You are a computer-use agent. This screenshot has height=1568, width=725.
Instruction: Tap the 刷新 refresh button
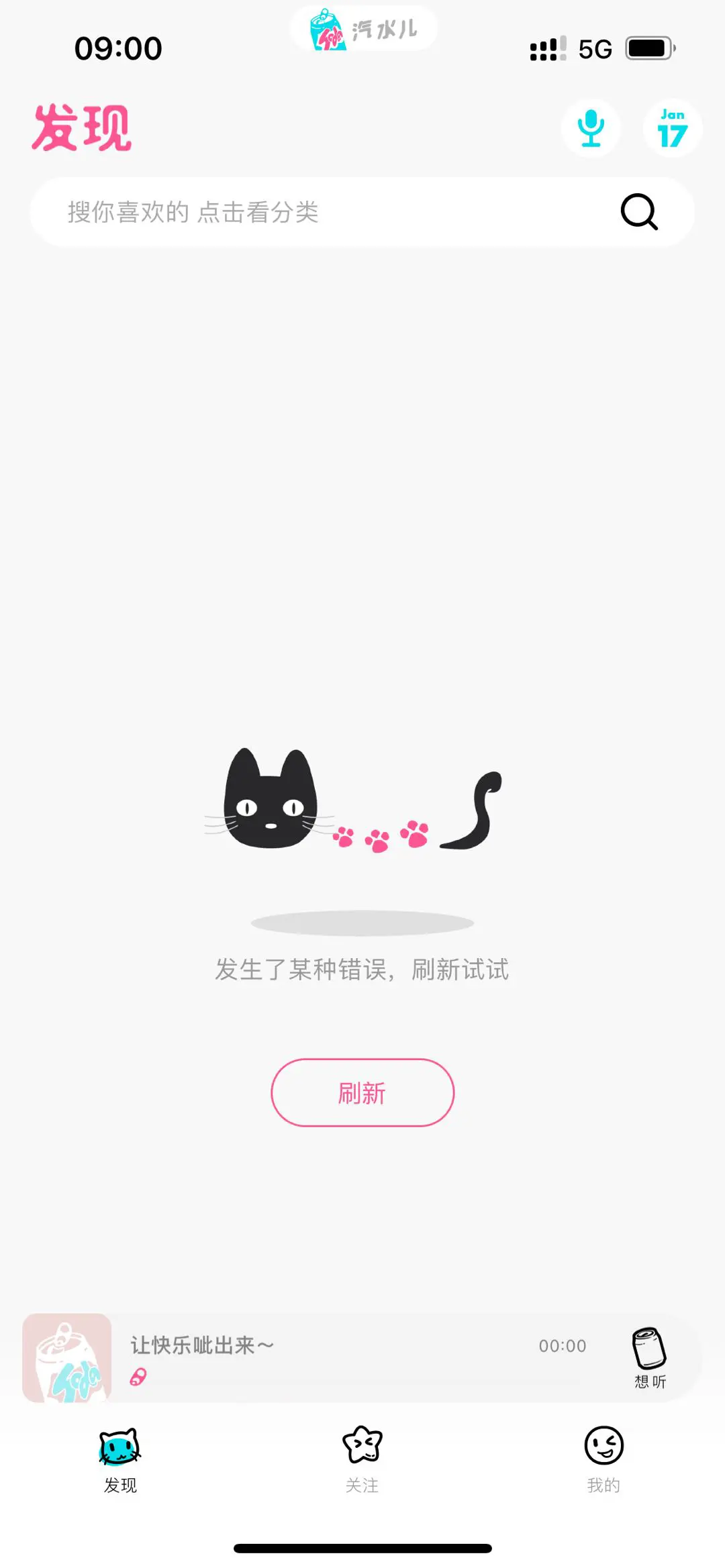click(362, 1093)
